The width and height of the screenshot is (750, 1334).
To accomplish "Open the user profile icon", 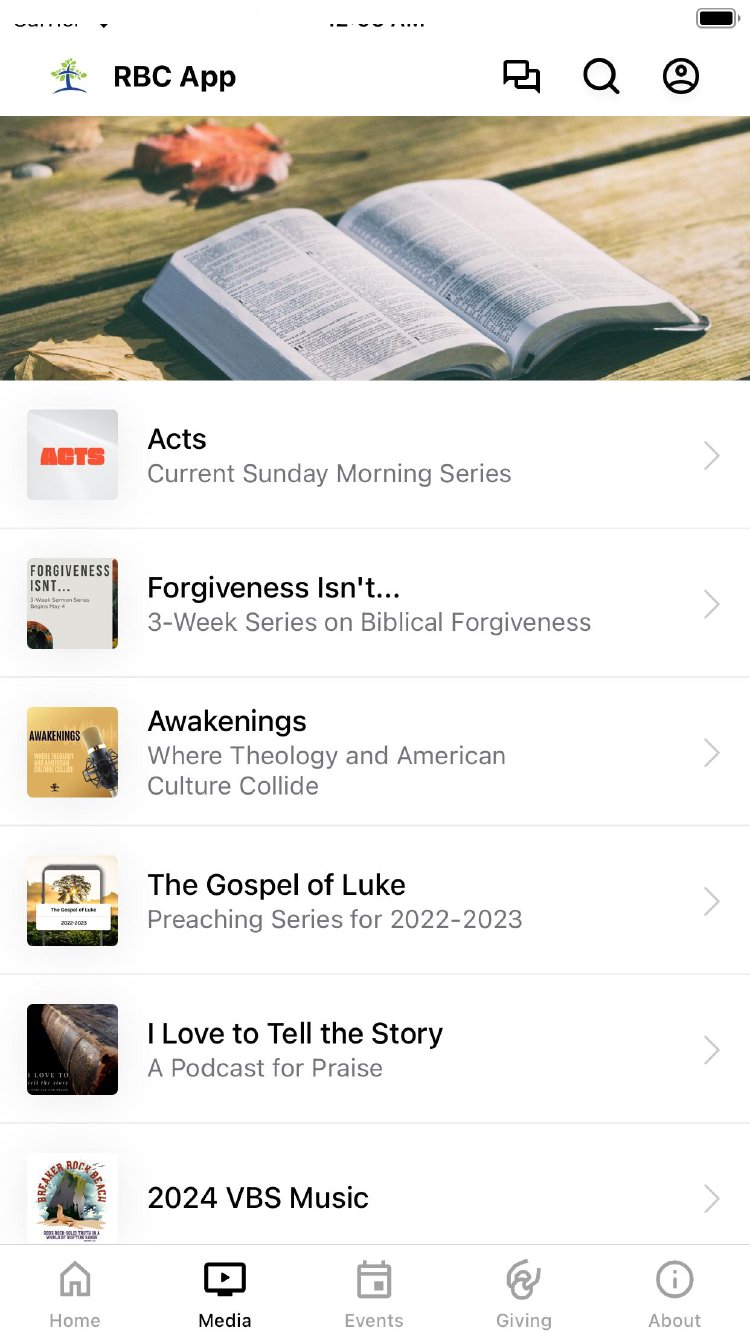I will (x=681, y=77).
